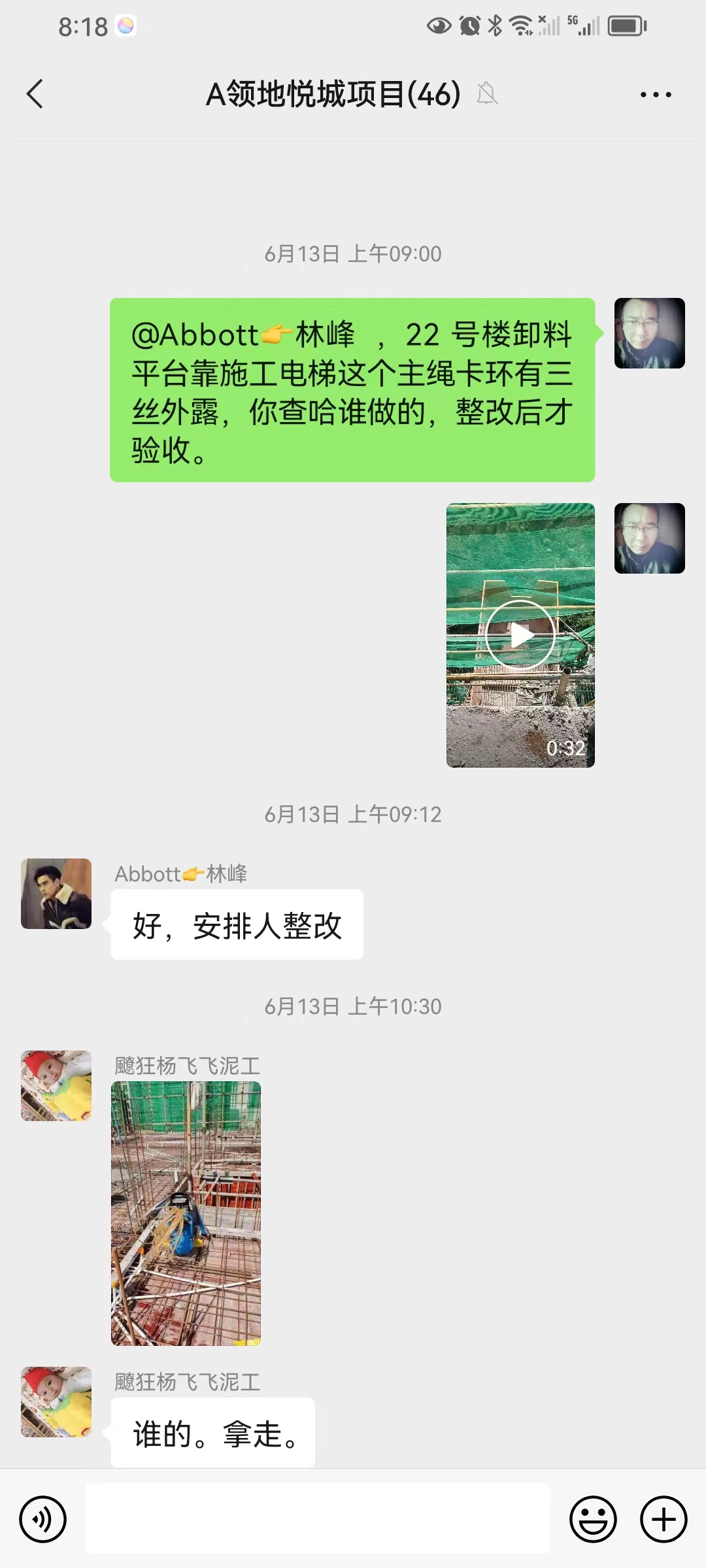Image resolution: width=706 pixels, height=1568 pixels.
Task: Go back to the chat list
Action: coord(35,94)
